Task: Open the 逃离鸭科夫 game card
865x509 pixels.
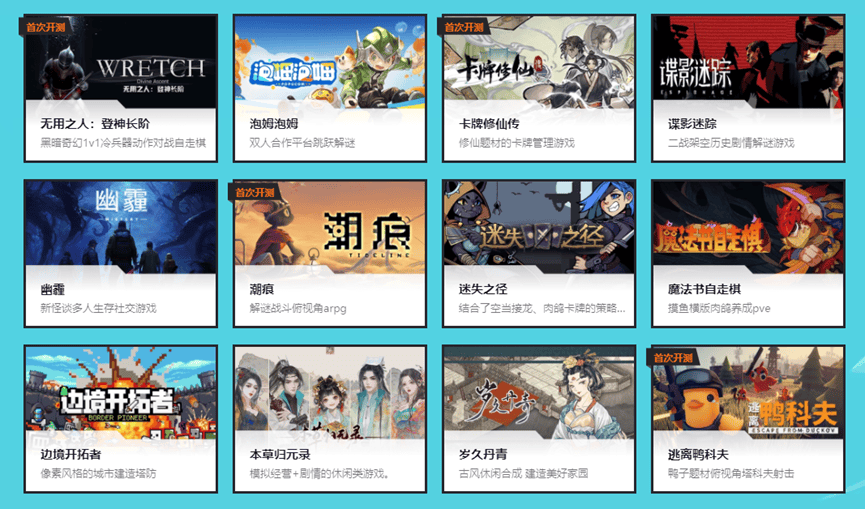Action: coord(747,418)
